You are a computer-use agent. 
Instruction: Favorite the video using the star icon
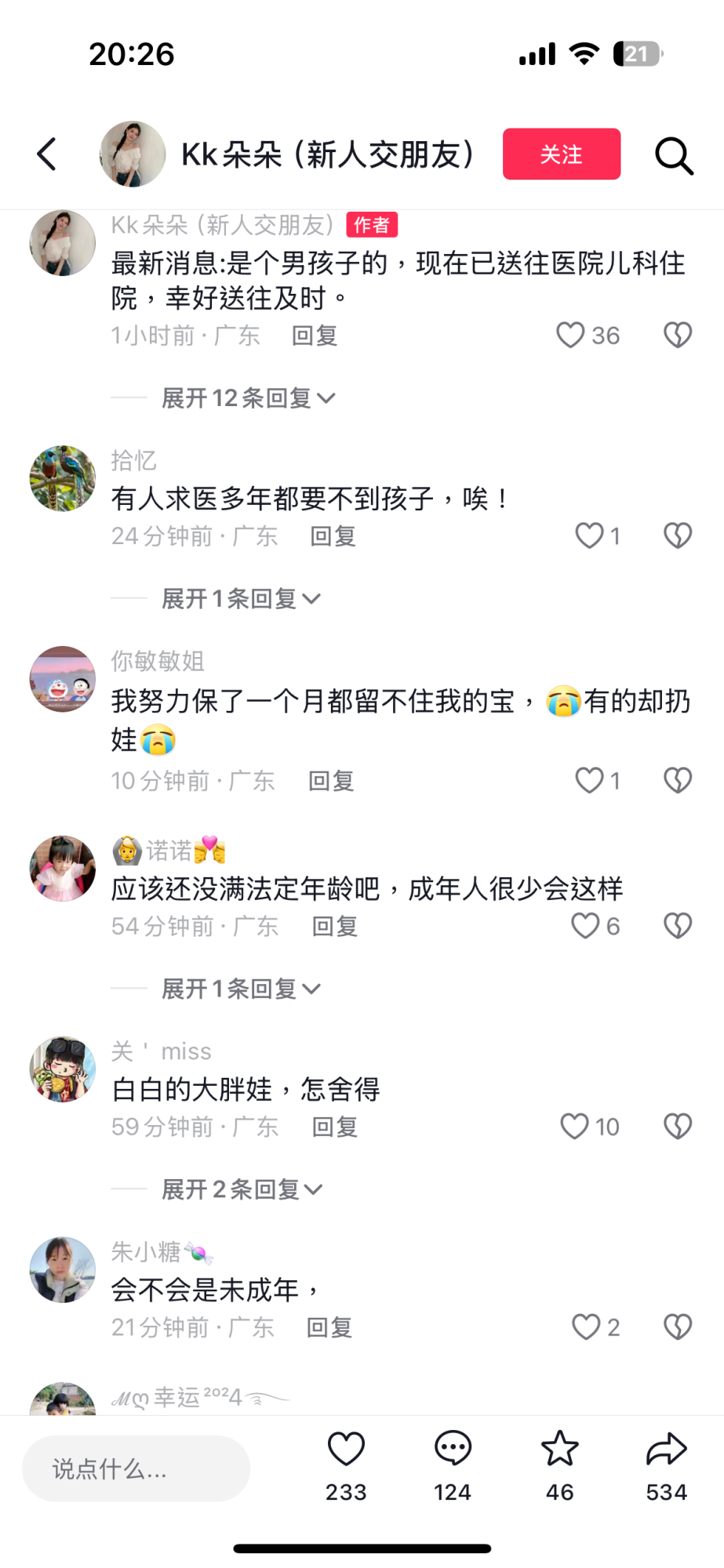click(x=559, y=1450)
